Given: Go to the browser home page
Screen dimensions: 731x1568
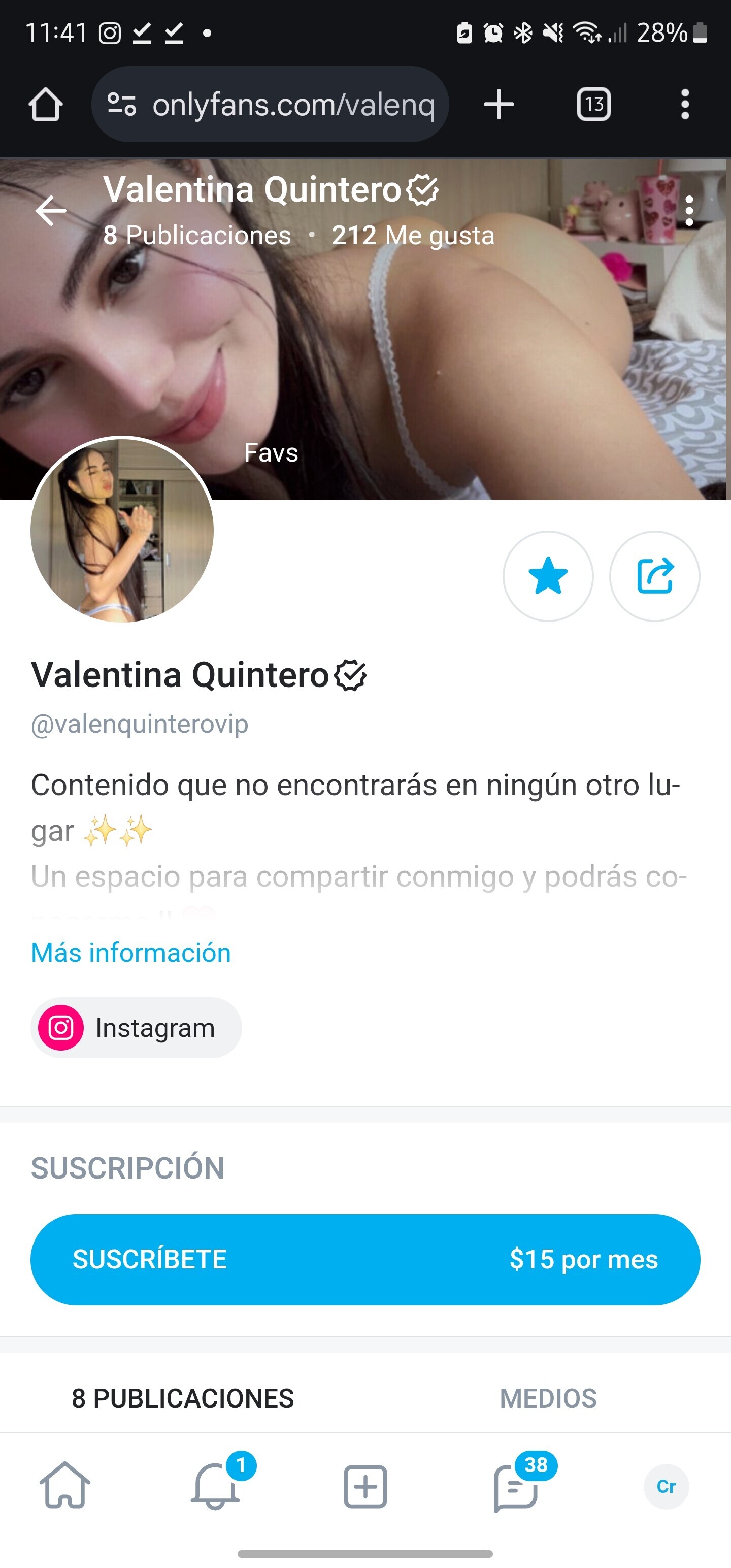Looking at the screenshot, I should click(46, 104).
